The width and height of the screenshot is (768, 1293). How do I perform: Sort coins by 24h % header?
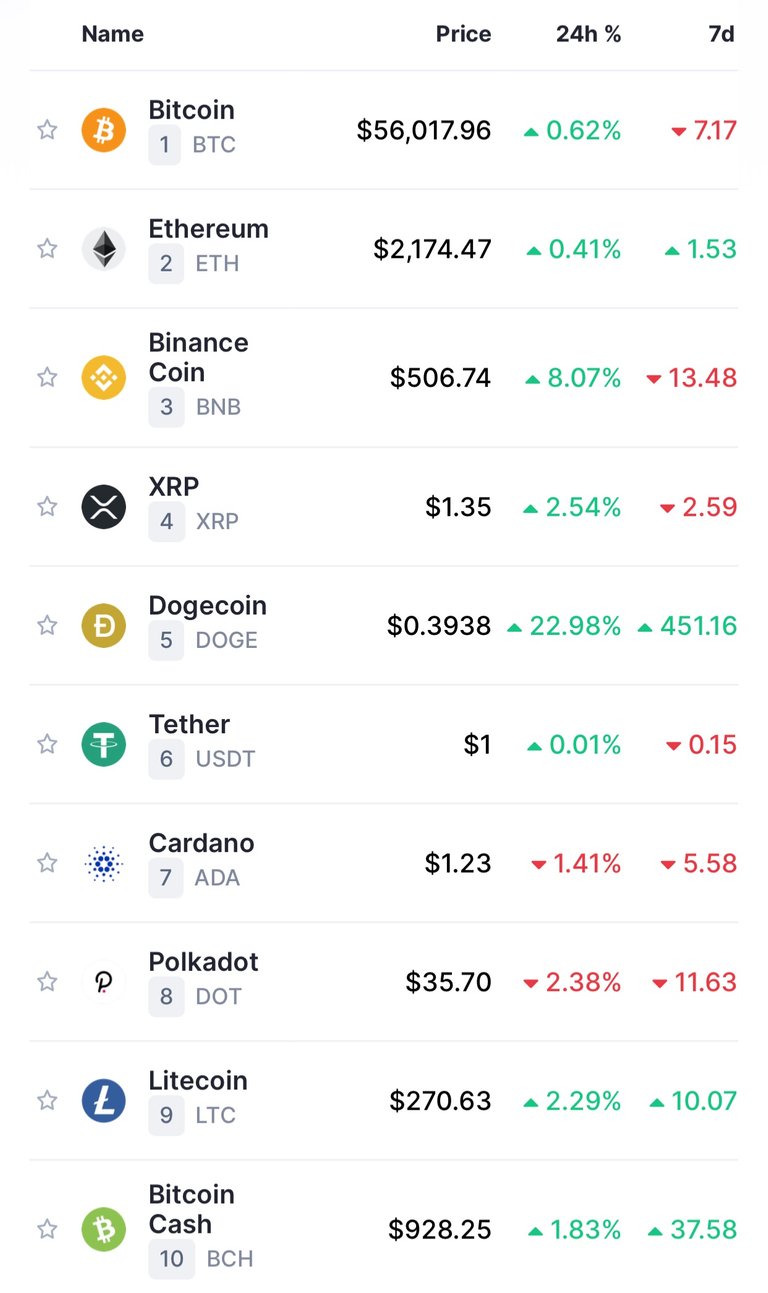pos(588,34)
